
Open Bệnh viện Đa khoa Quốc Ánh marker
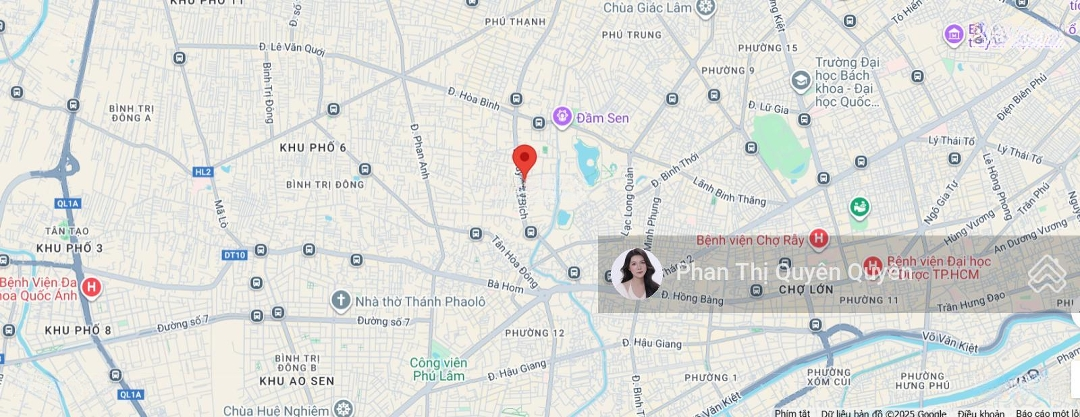pos(92,289)
